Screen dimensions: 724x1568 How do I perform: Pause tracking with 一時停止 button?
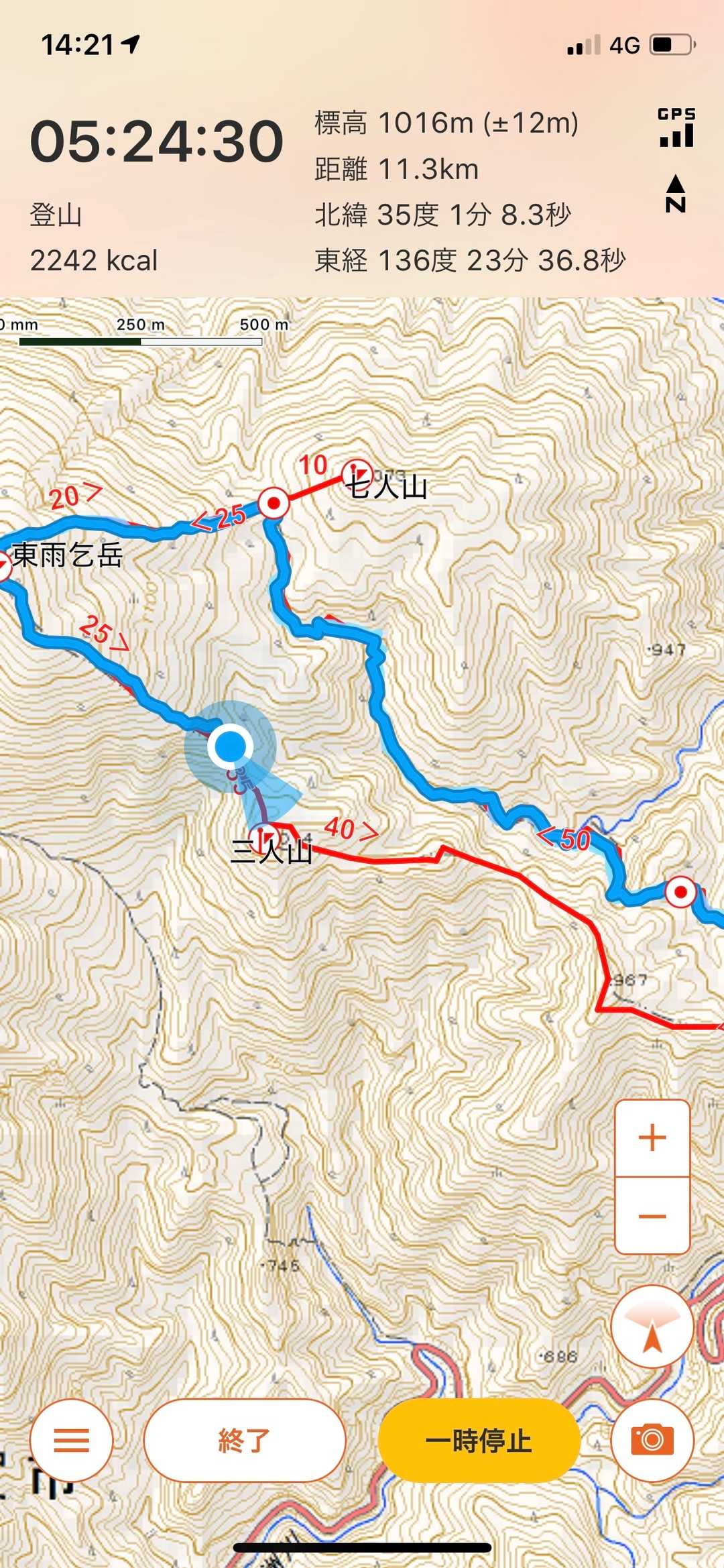(x=479, y=1440)
